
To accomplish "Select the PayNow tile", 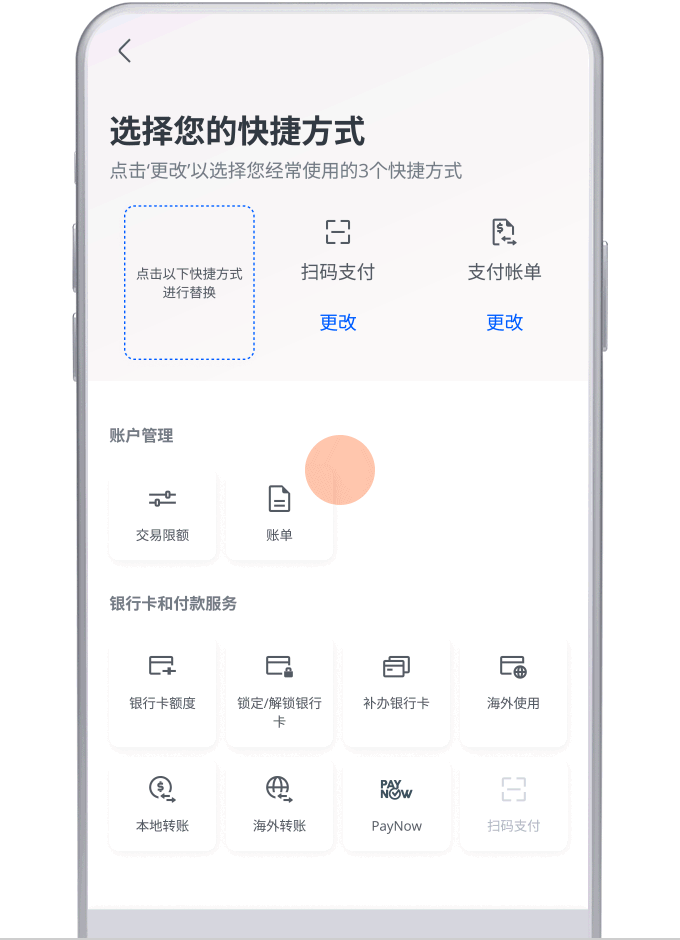I will (396, 805).
